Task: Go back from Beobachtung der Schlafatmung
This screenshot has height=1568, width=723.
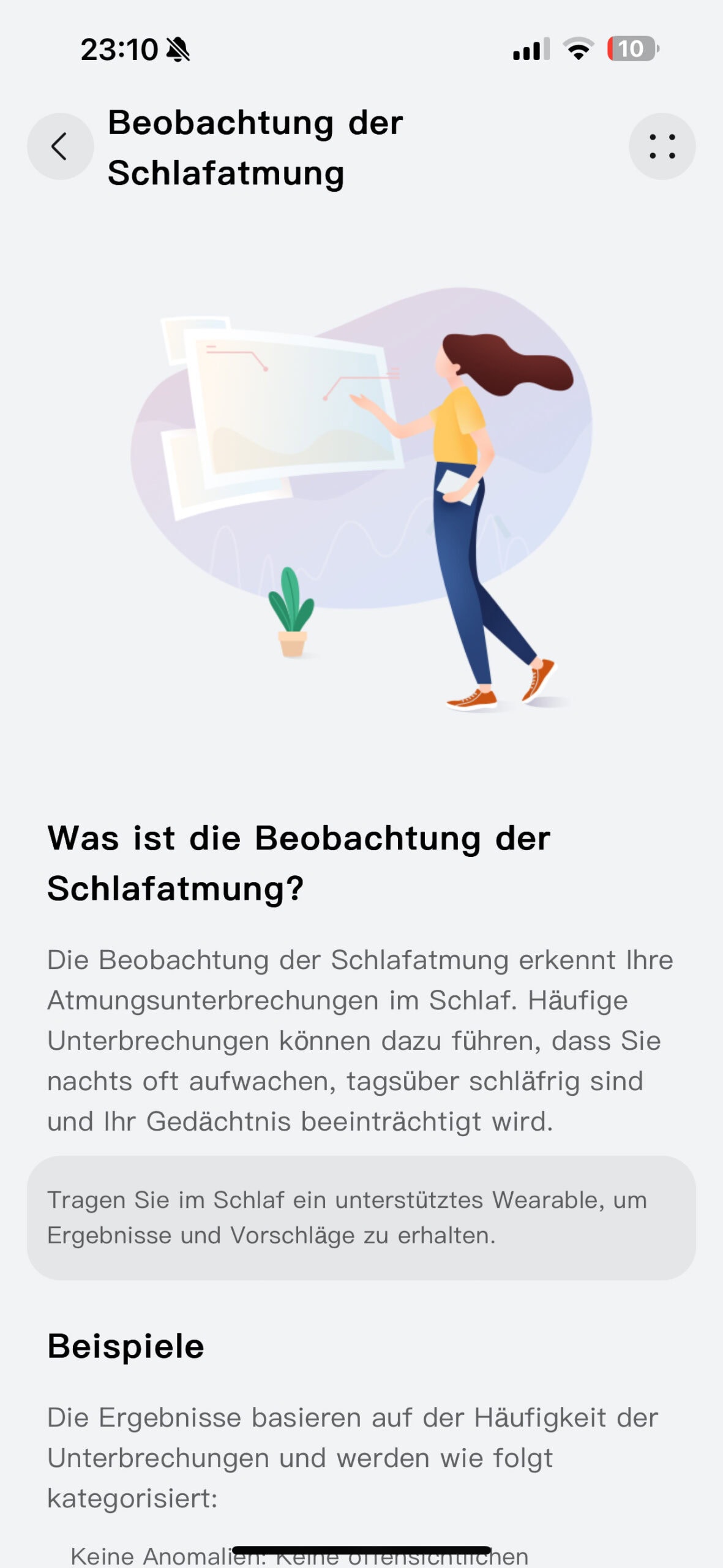Action: pyautogui.click(x=60, y=146)
